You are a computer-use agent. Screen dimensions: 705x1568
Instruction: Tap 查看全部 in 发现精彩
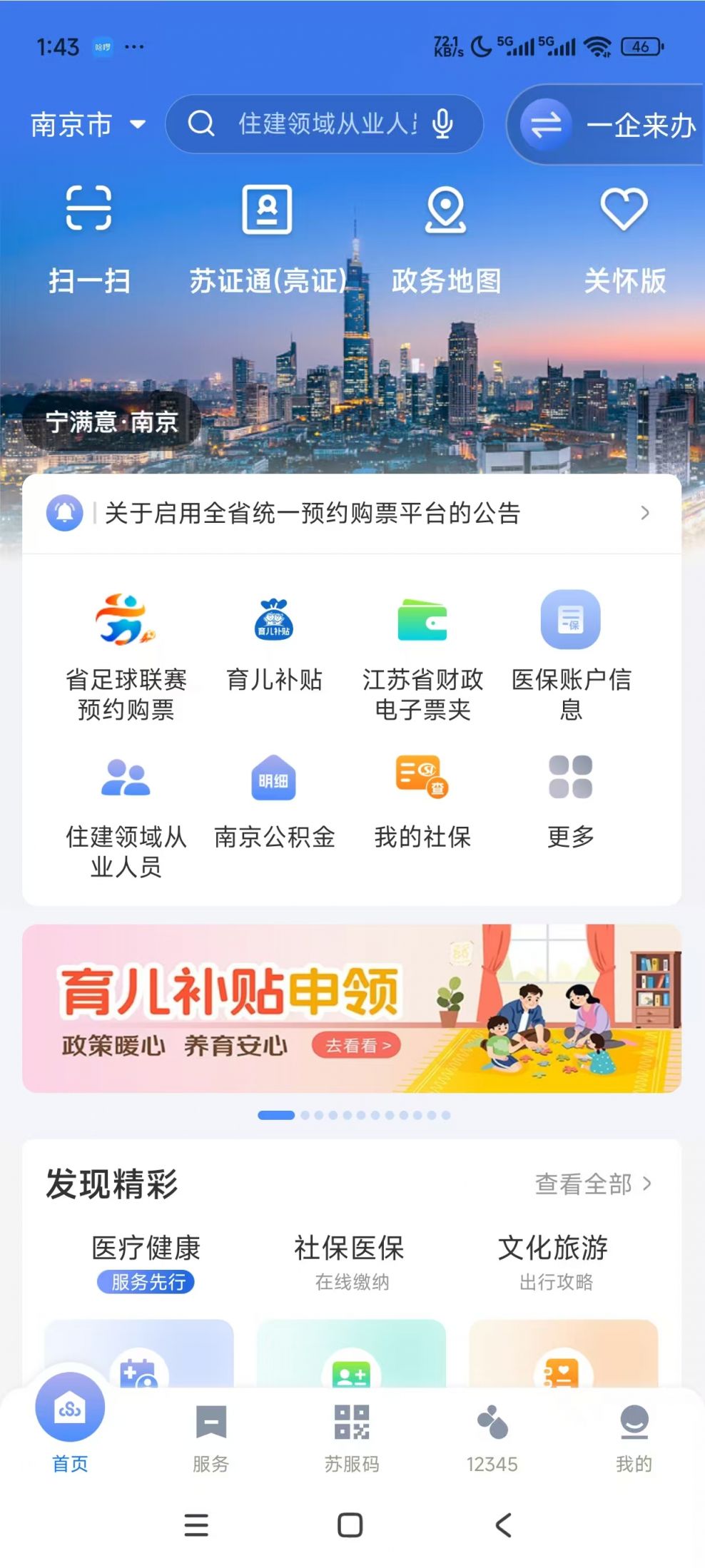coord(592,1184)
